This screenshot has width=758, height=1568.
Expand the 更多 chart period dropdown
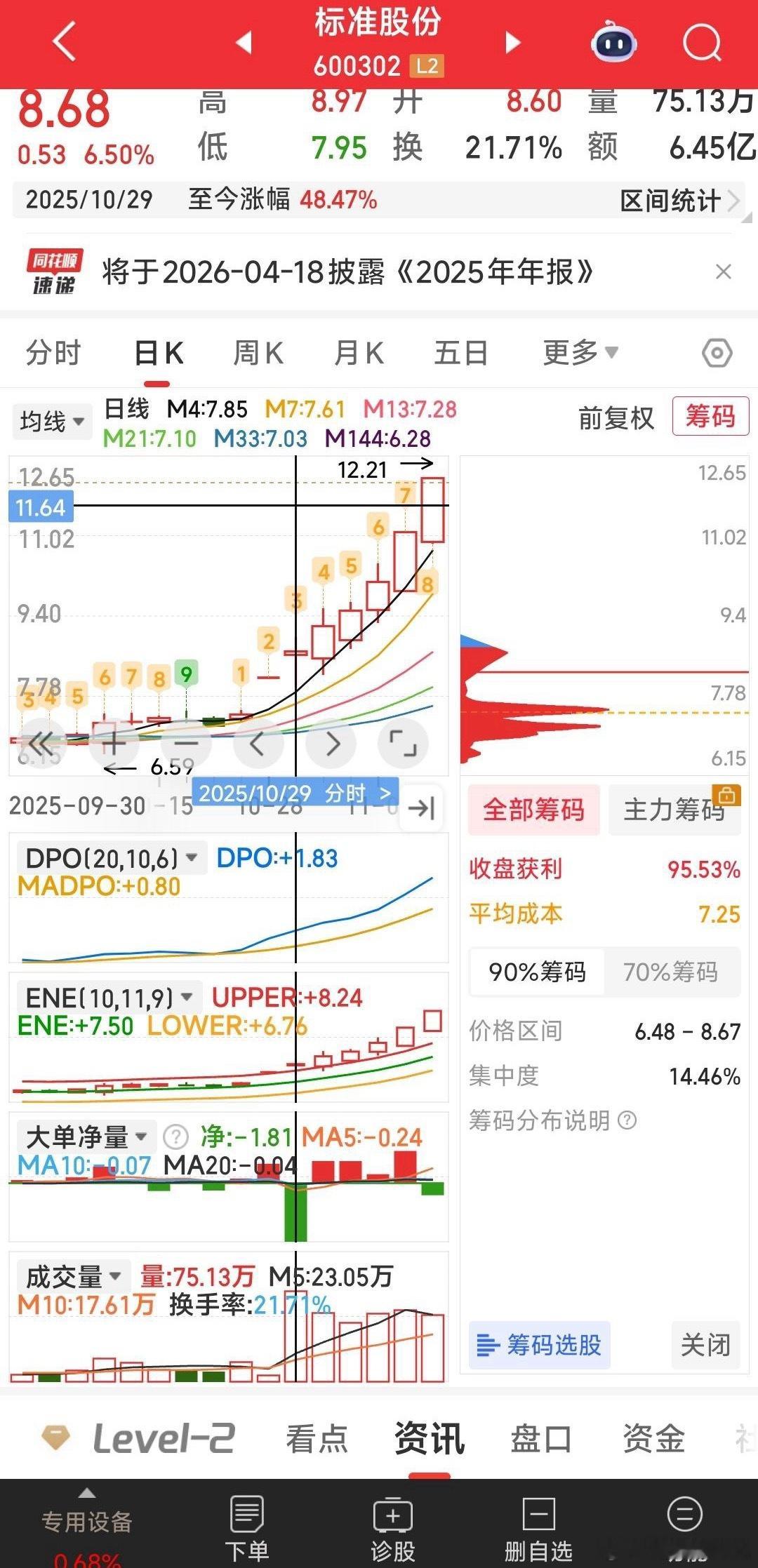pos(580,352)
